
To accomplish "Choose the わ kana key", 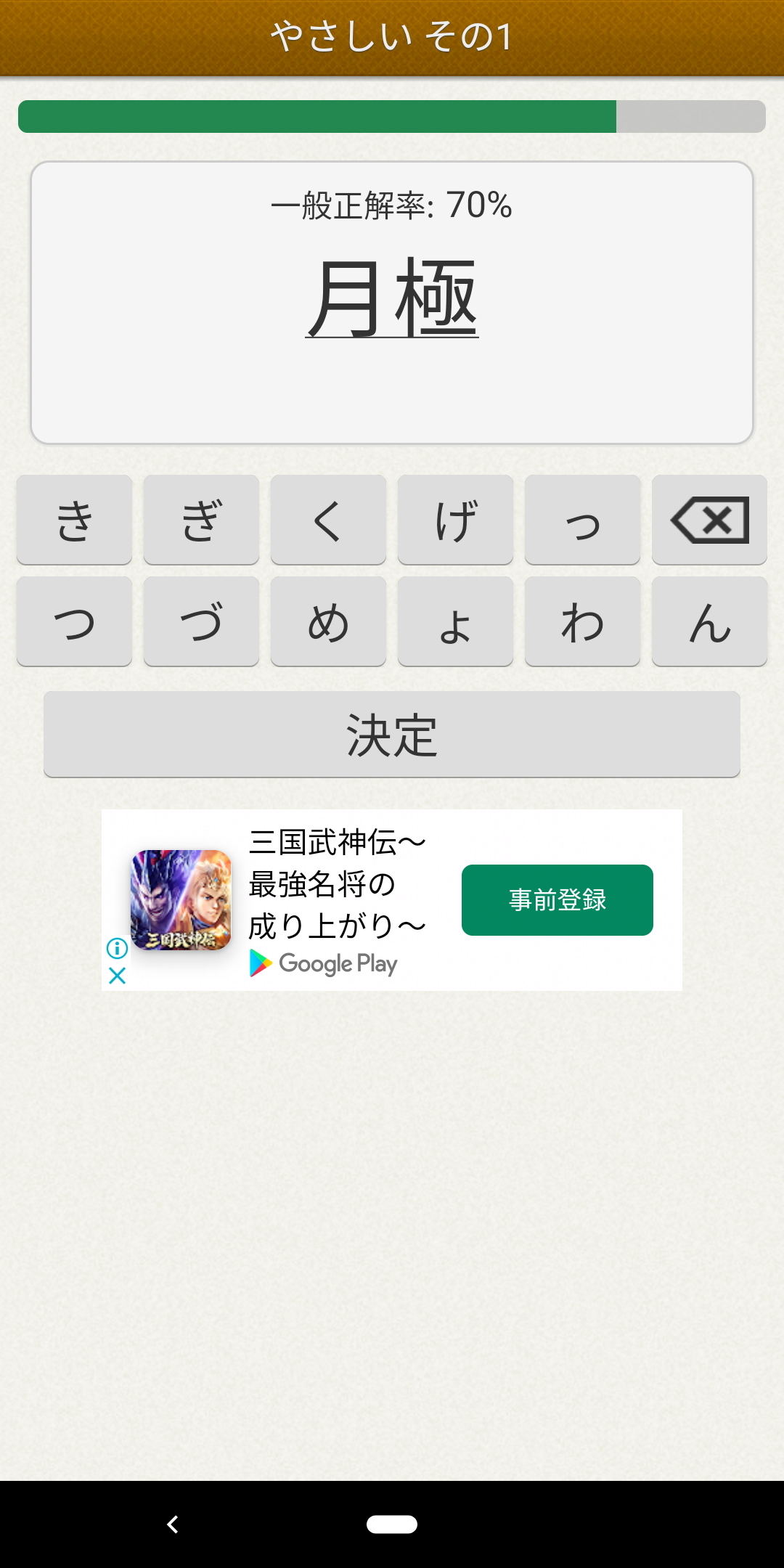I will (582, 621).
